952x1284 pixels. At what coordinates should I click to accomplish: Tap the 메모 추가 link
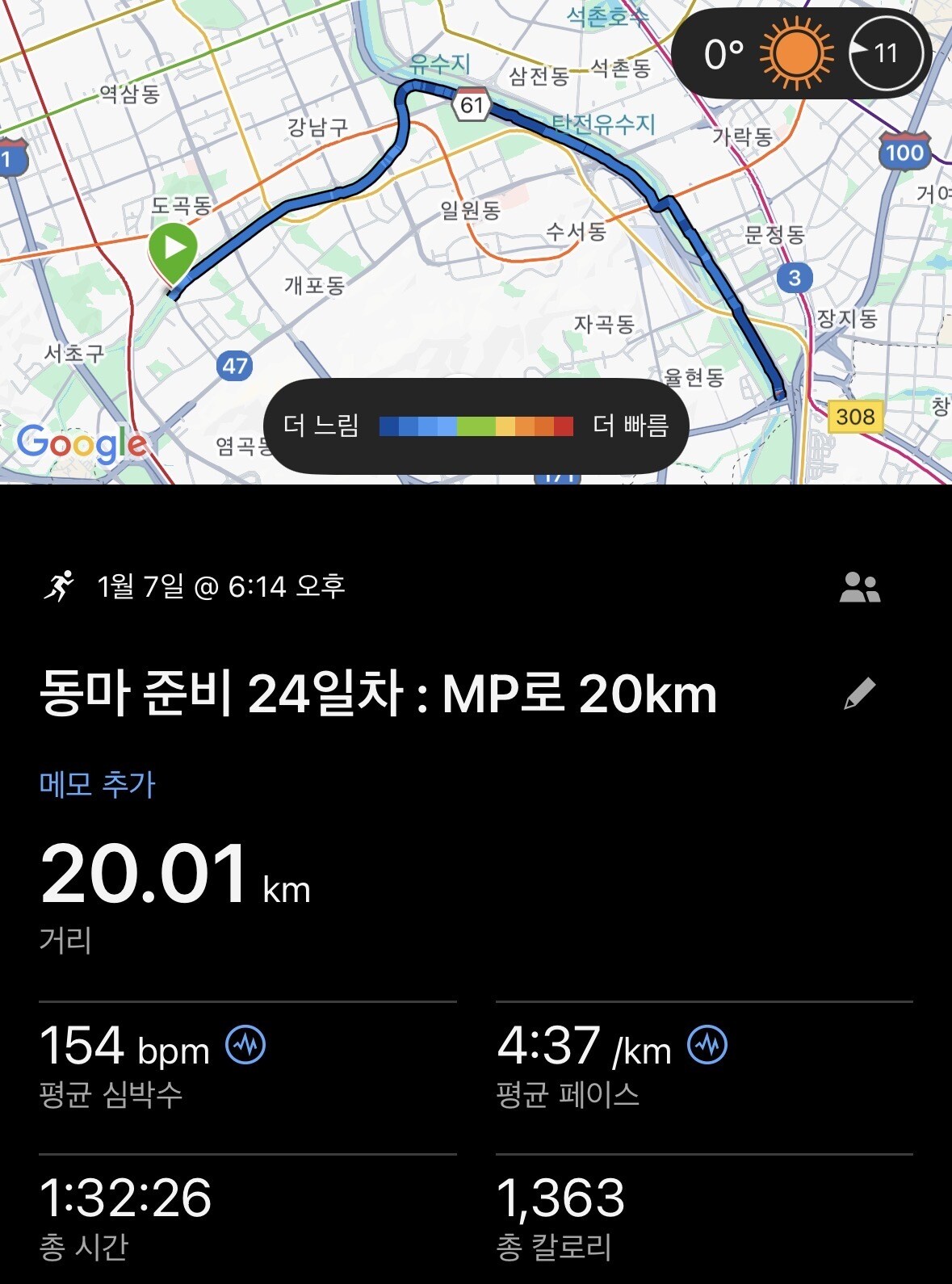(97, 784)
